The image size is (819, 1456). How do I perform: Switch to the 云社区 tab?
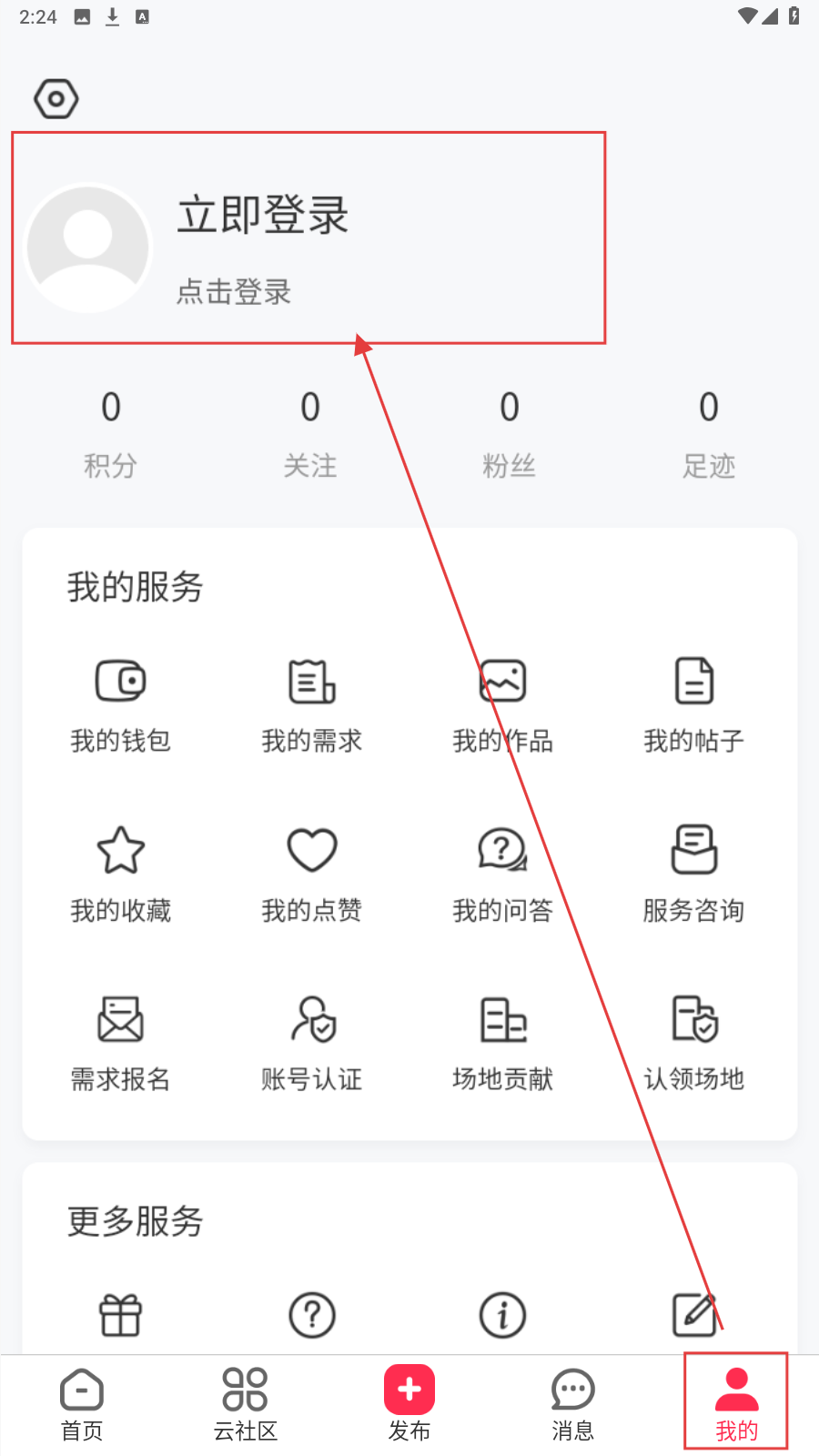[x=246, y=1404]
